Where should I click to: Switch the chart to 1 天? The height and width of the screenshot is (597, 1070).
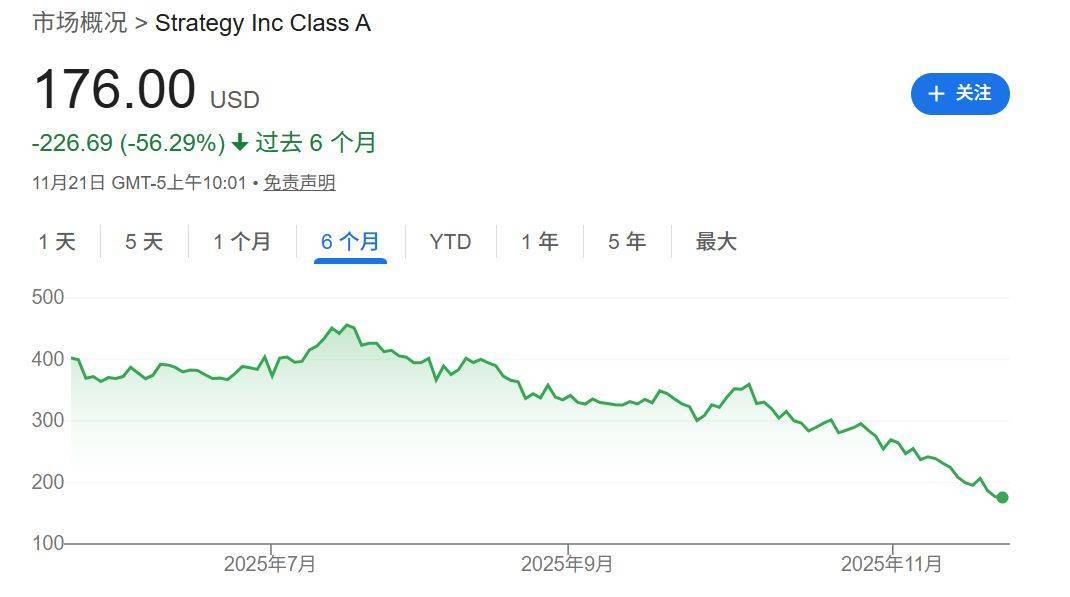point(57,242)
